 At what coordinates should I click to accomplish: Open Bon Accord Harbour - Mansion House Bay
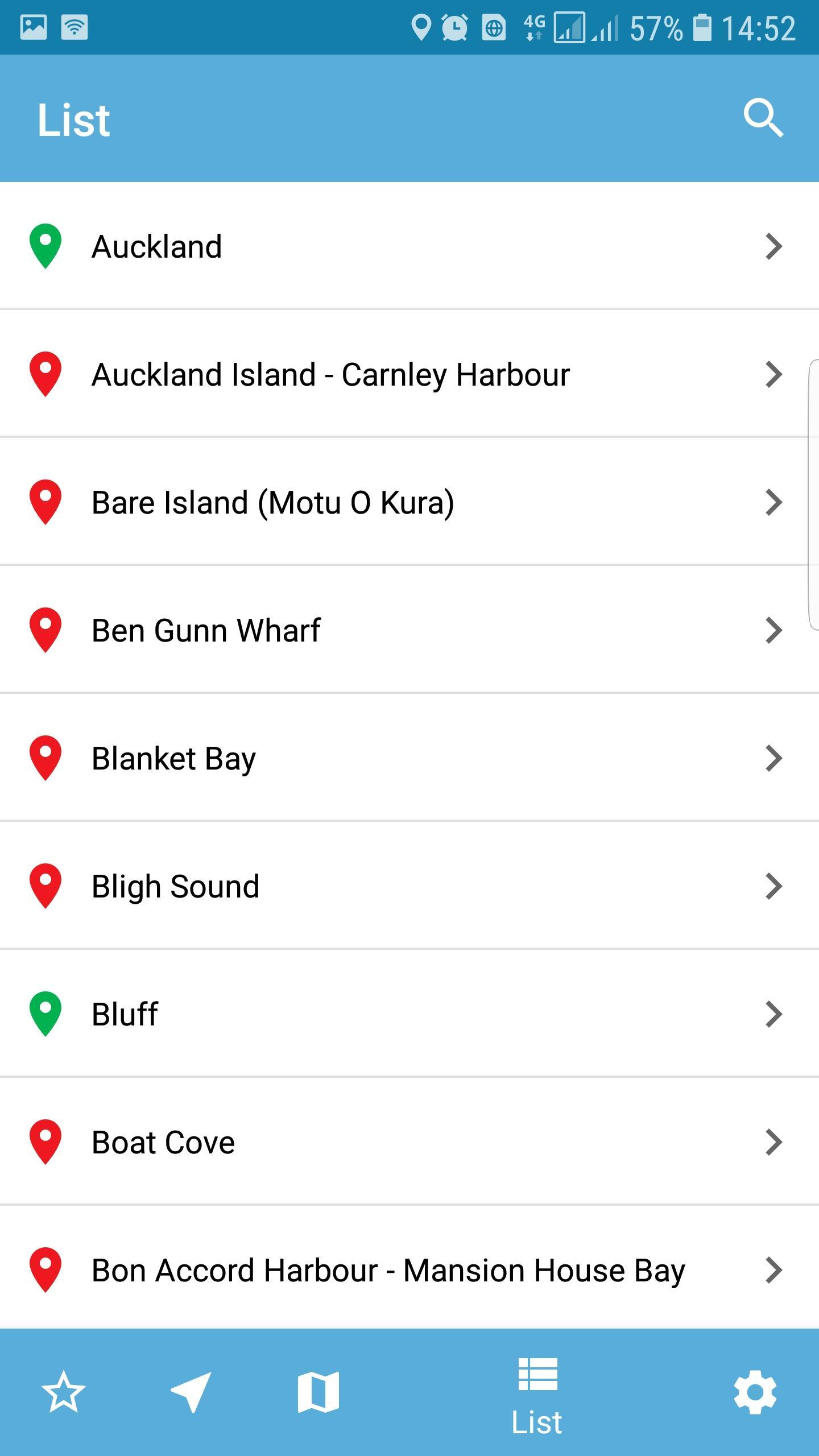[409, 1269]
